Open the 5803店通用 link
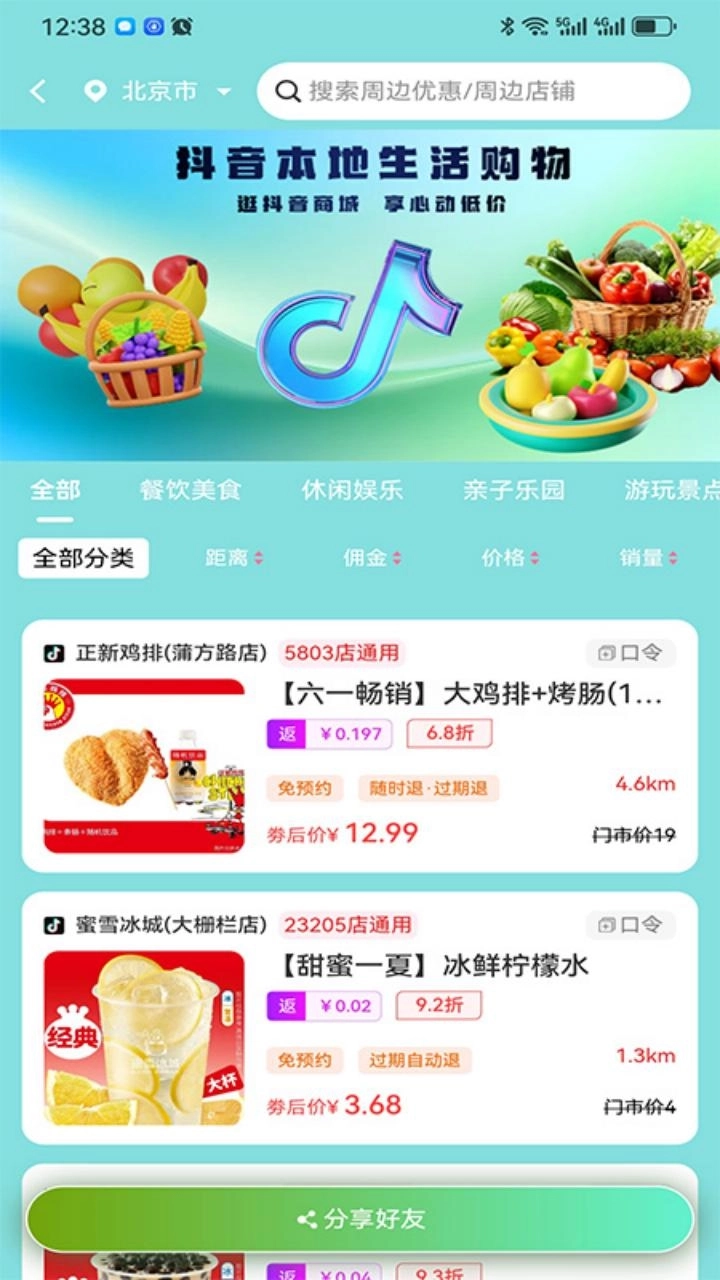Screen dimensions: 720x1280 point(343,652)
